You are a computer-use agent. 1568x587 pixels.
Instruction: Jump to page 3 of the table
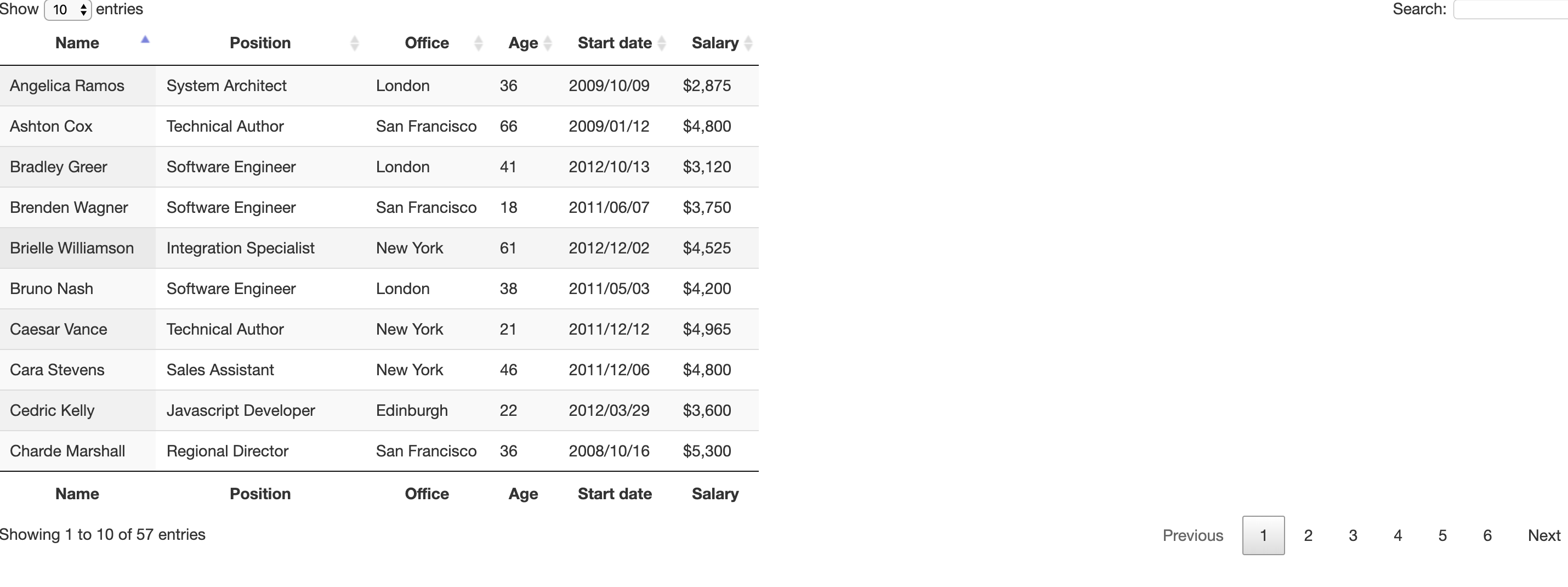pos(1353,535)
